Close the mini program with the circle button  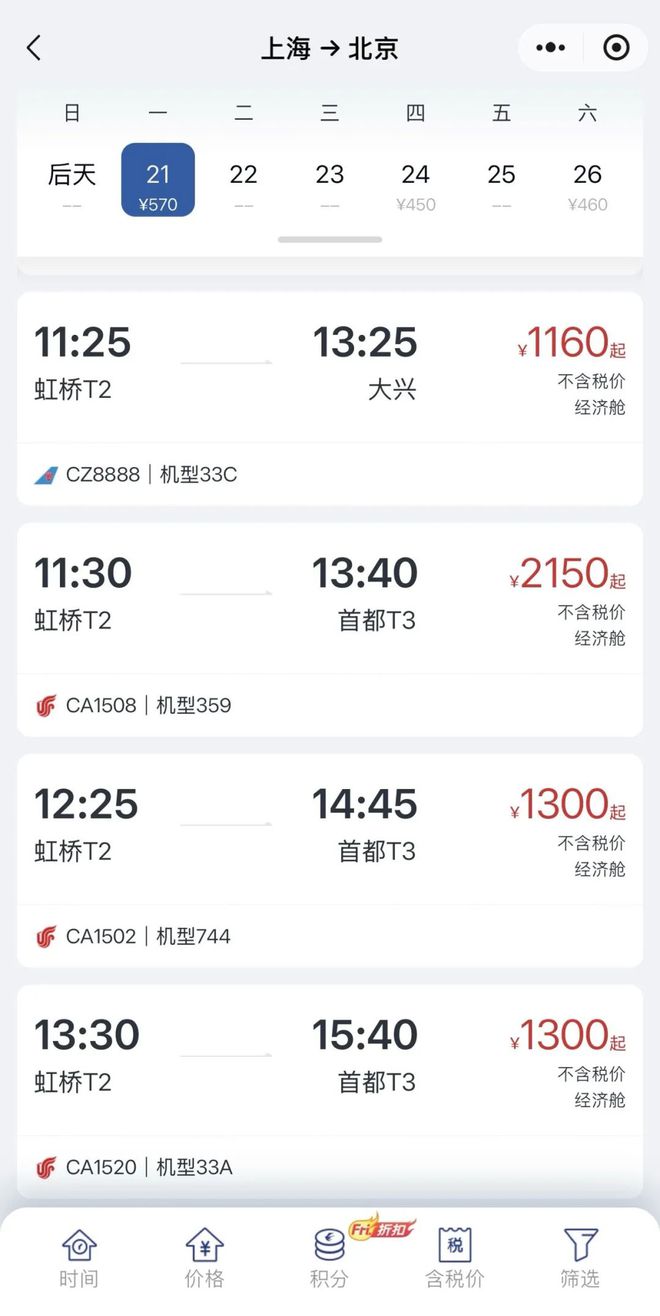(x=616, y=48)
